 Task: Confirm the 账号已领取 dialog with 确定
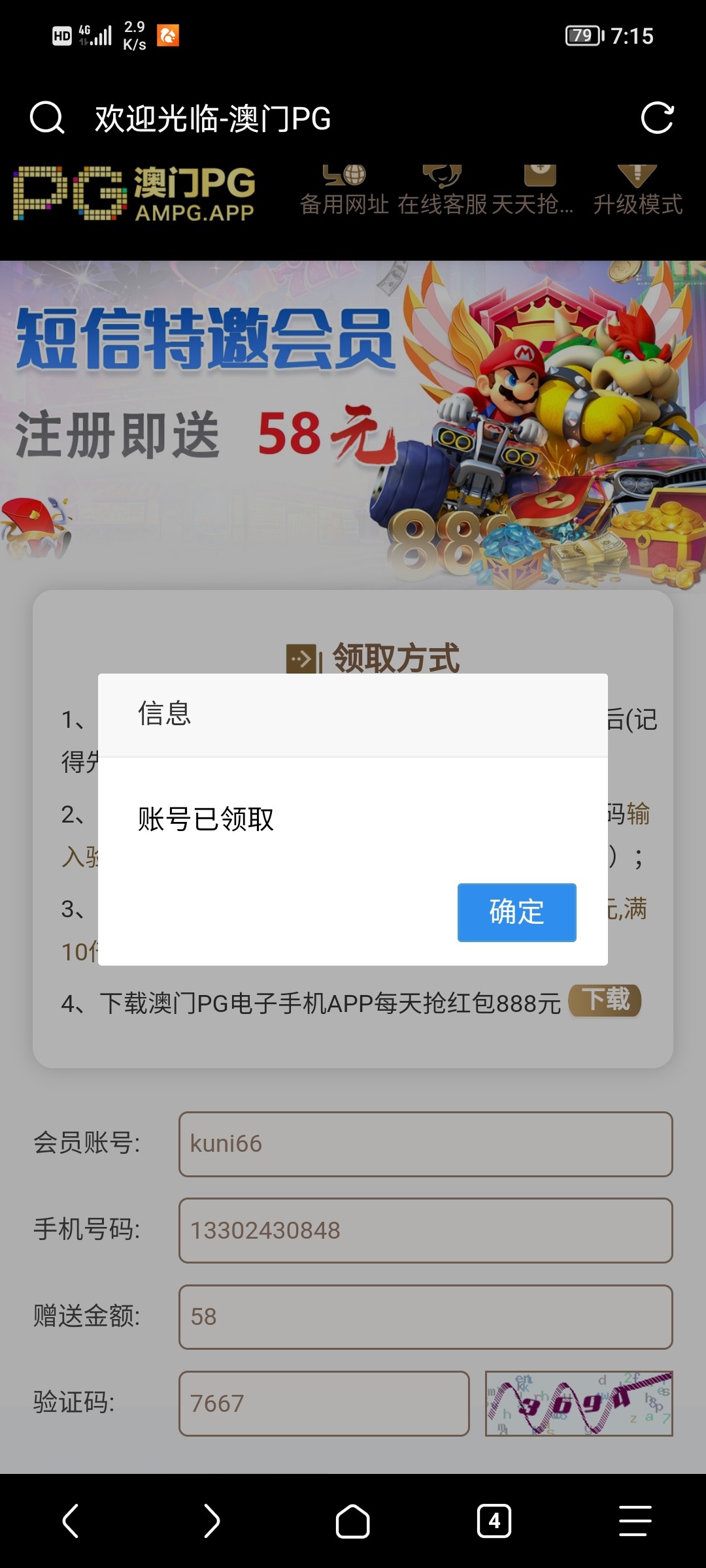(516, 912)
